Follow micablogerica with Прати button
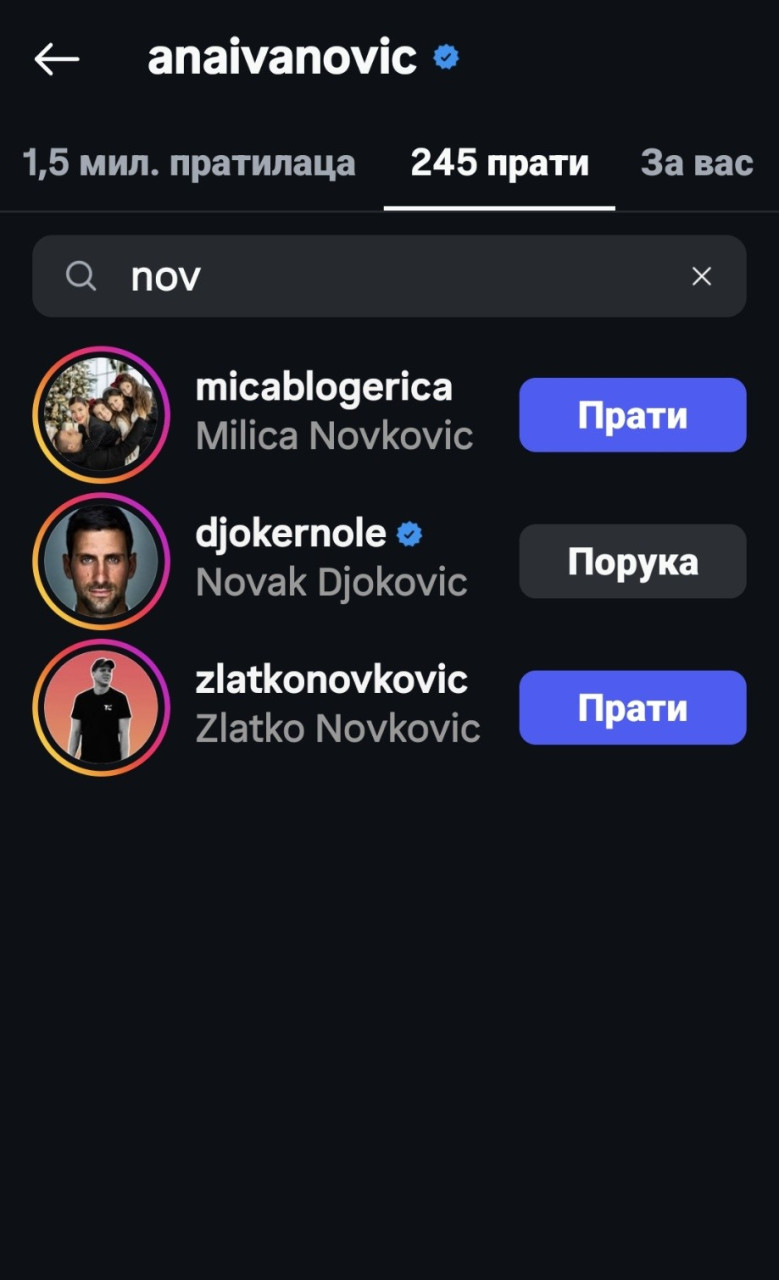Screen dimensions: 779x1280 point(632,415)
